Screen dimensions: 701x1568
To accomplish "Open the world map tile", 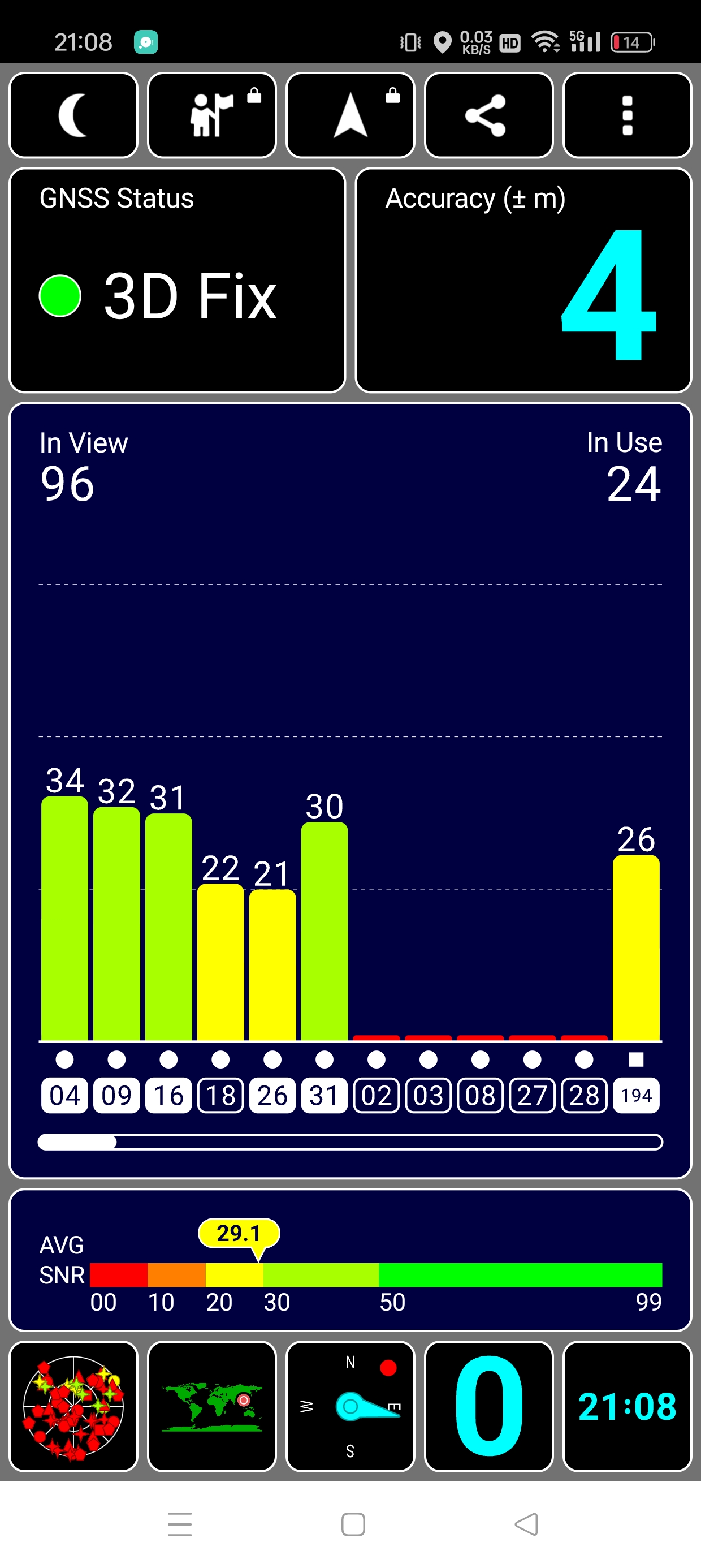I will [x=212, y=1406].
